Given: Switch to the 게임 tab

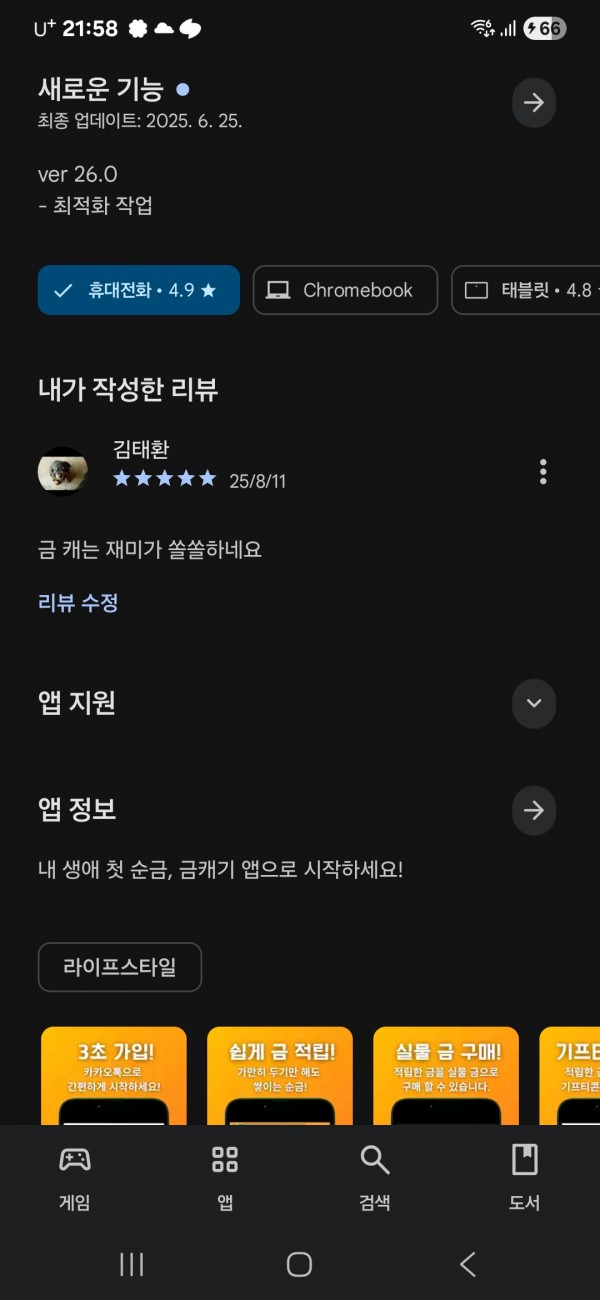Looking at the screenshot, I should point(75,1177).
